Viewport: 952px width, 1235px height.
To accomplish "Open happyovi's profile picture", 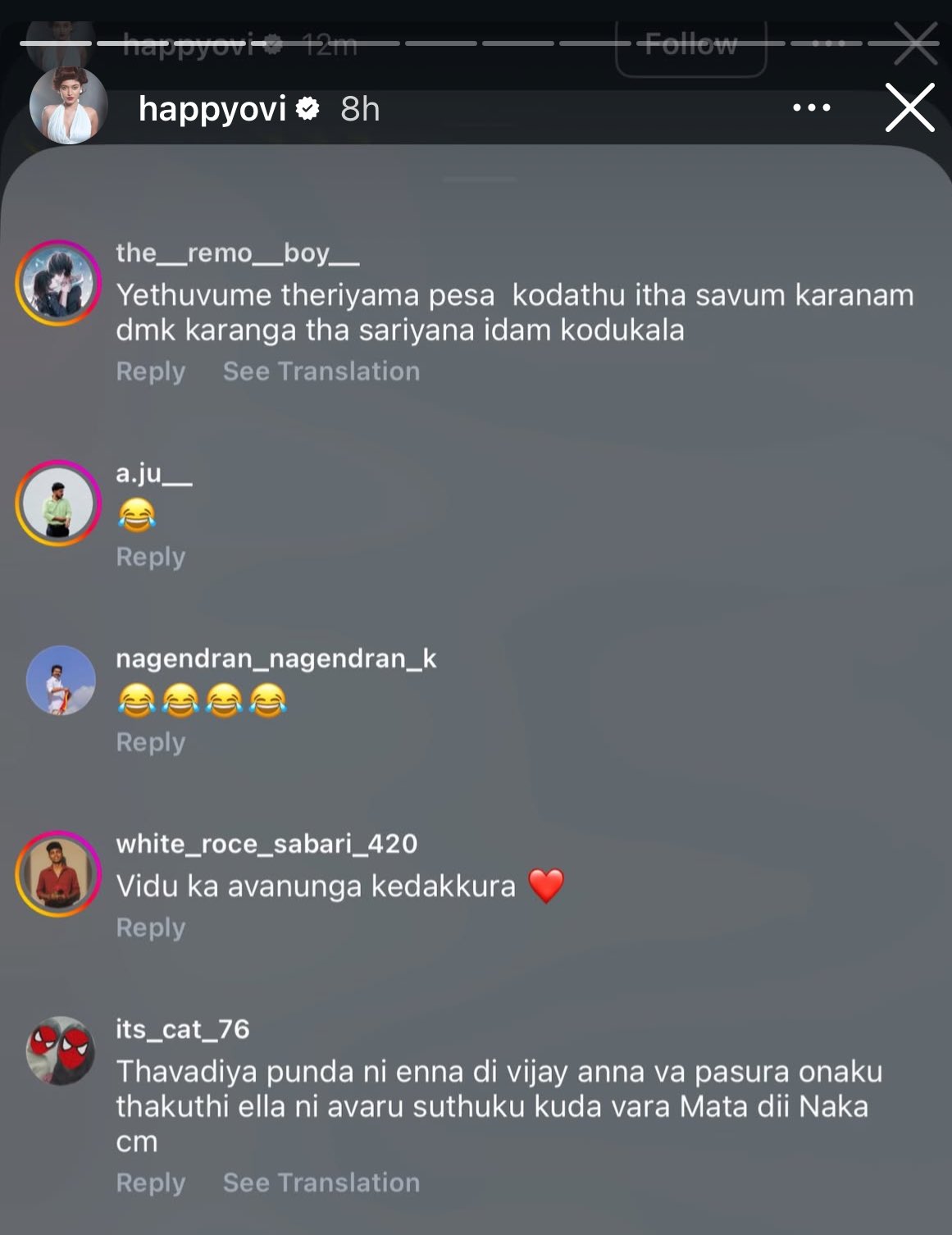I will point(69,106).
